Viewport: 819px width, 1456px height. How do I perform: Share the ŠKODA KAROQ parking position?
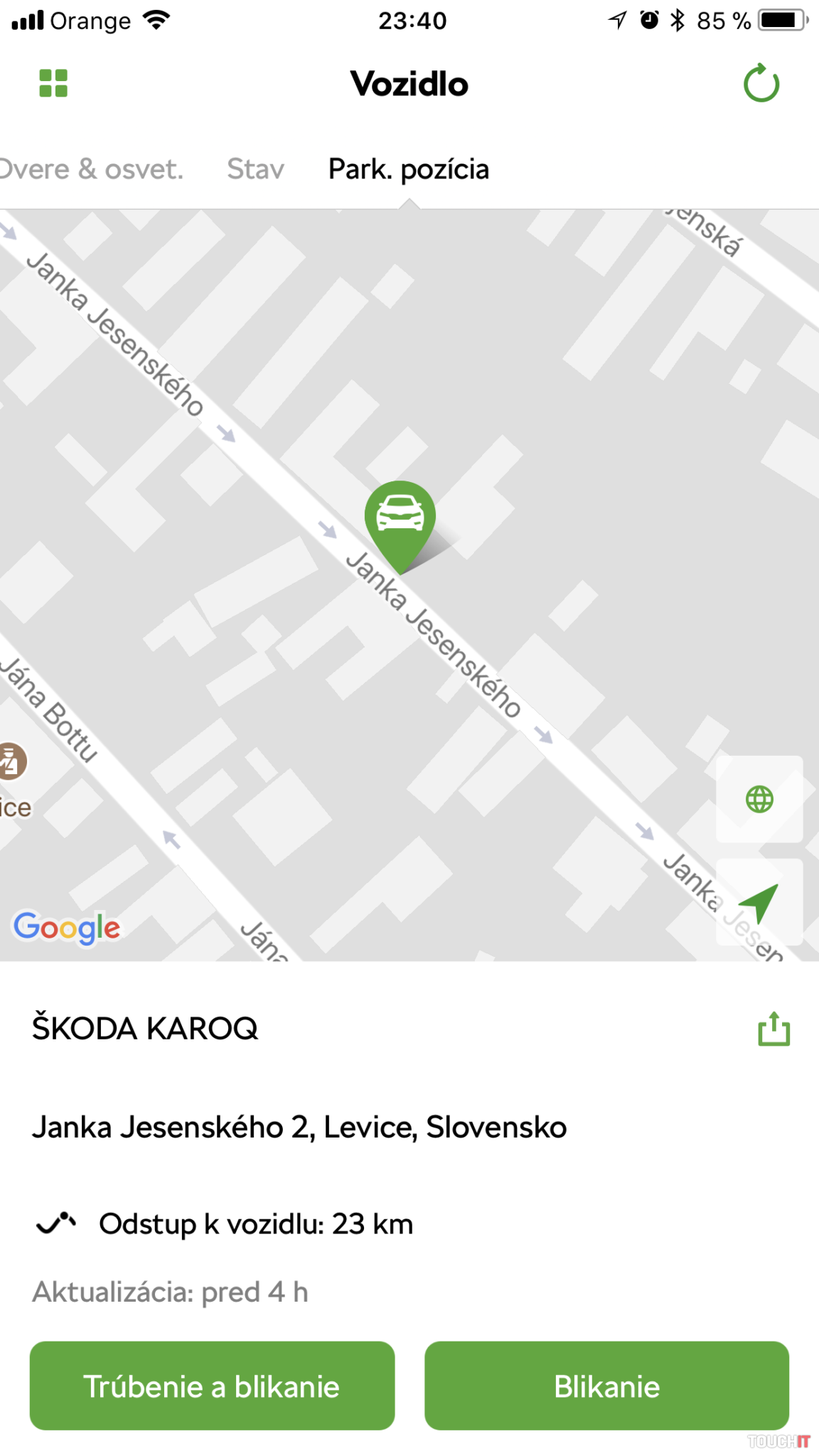tap(773, 1029)
